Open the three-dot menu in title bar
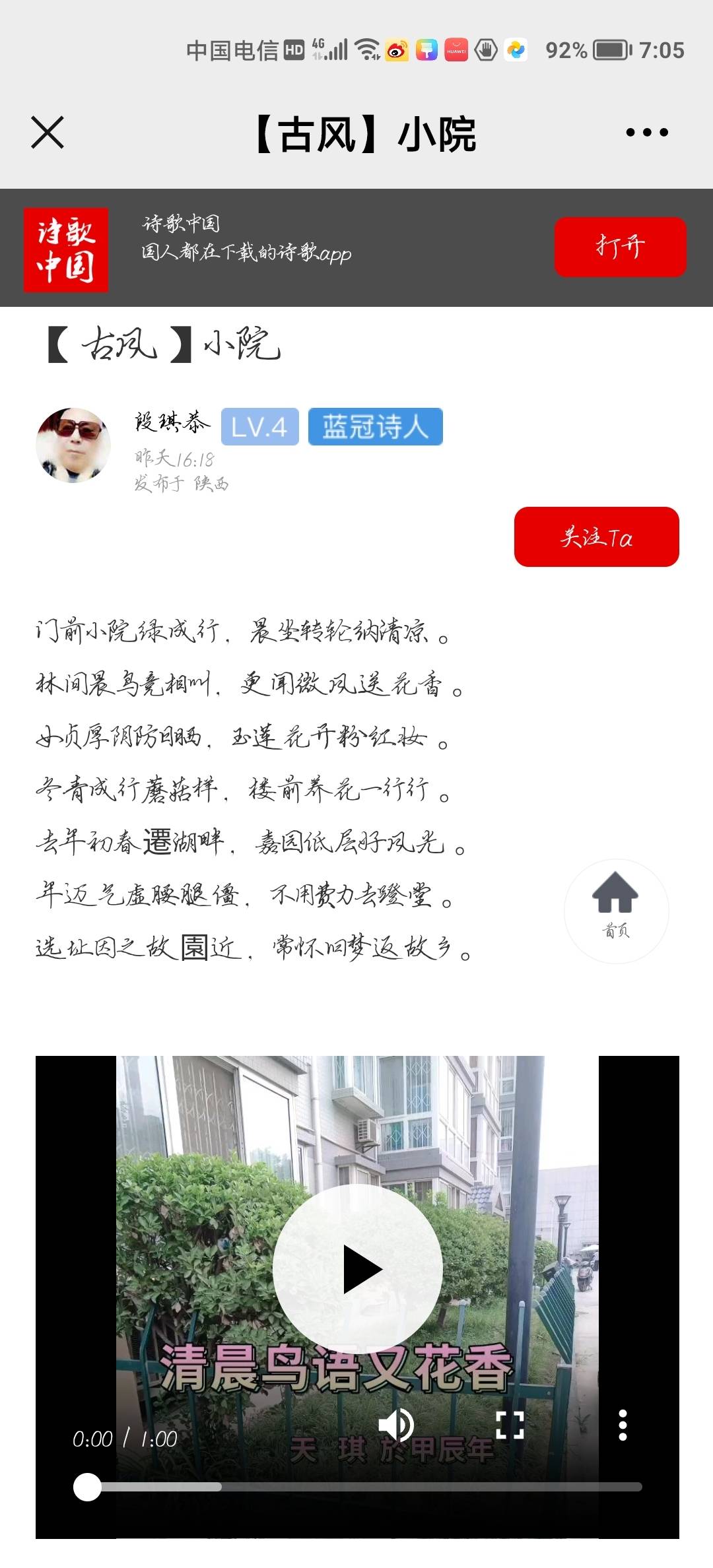 (x=646, y=133)
